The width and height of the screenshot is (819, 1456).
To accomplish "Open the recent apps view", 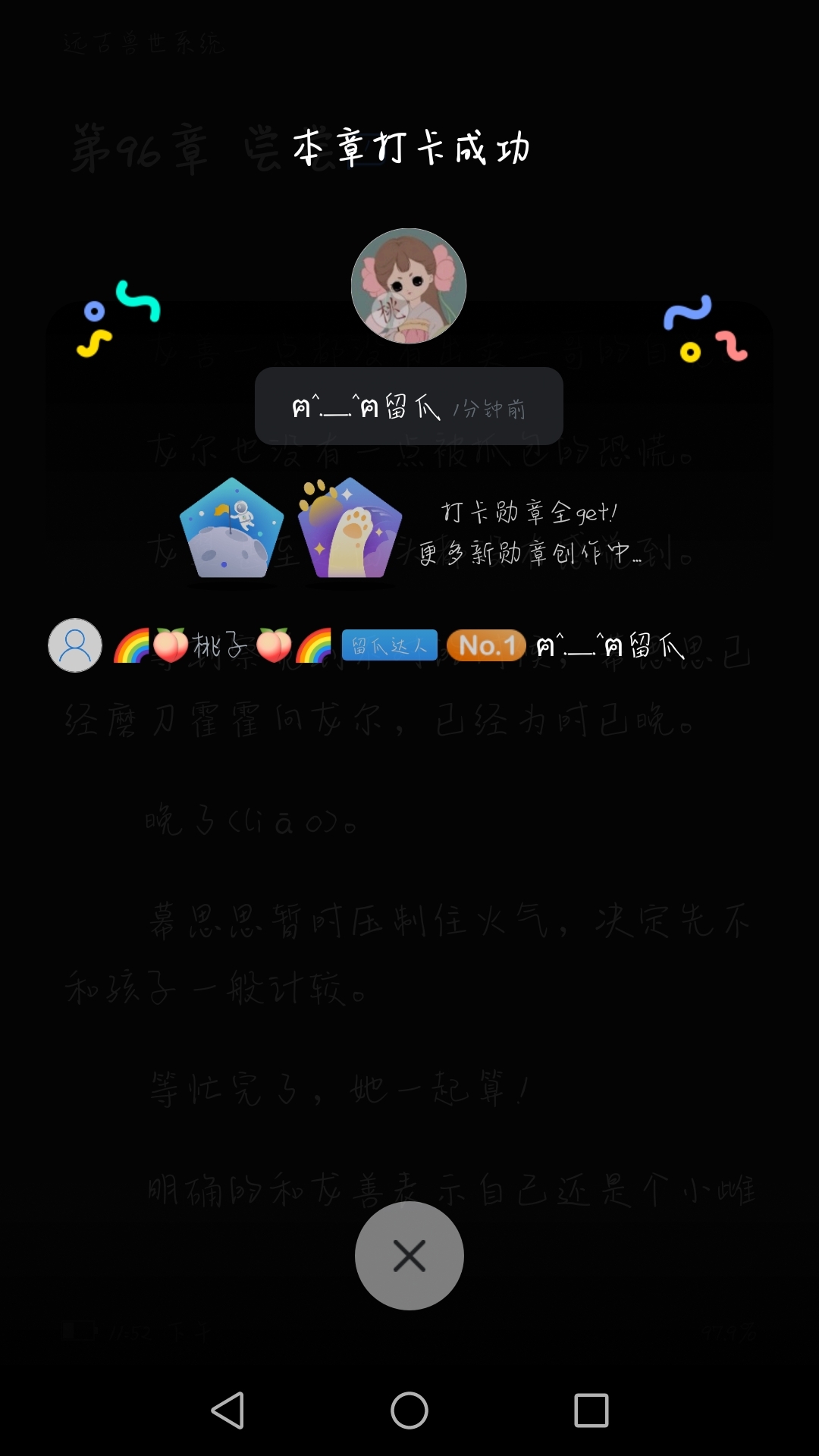I will tap(591, 1410).
